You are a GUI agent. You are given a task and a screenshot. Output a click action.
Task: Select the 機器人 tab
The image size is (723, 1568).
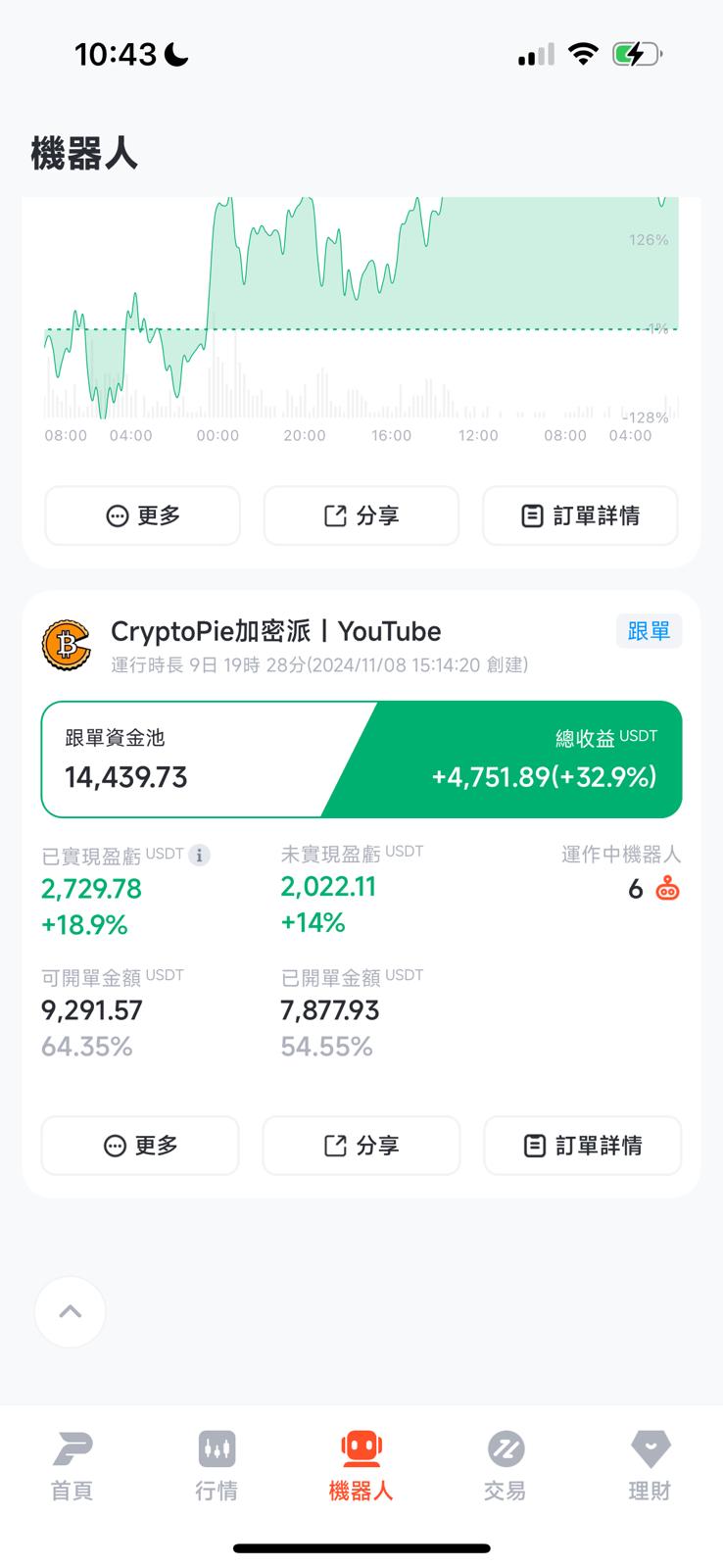361,1466
